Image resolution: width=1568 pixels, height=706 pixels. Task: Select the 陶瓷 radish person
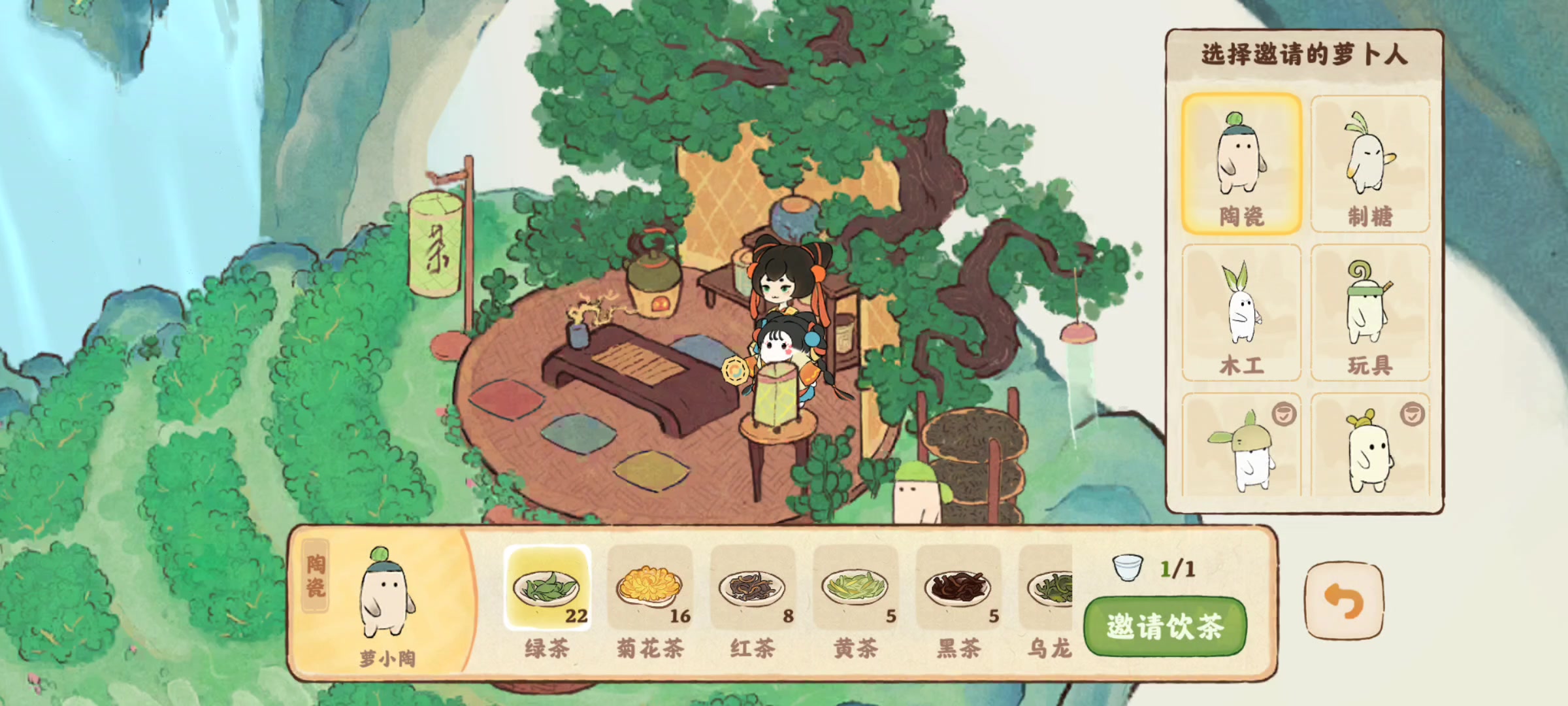point(1241,163)
